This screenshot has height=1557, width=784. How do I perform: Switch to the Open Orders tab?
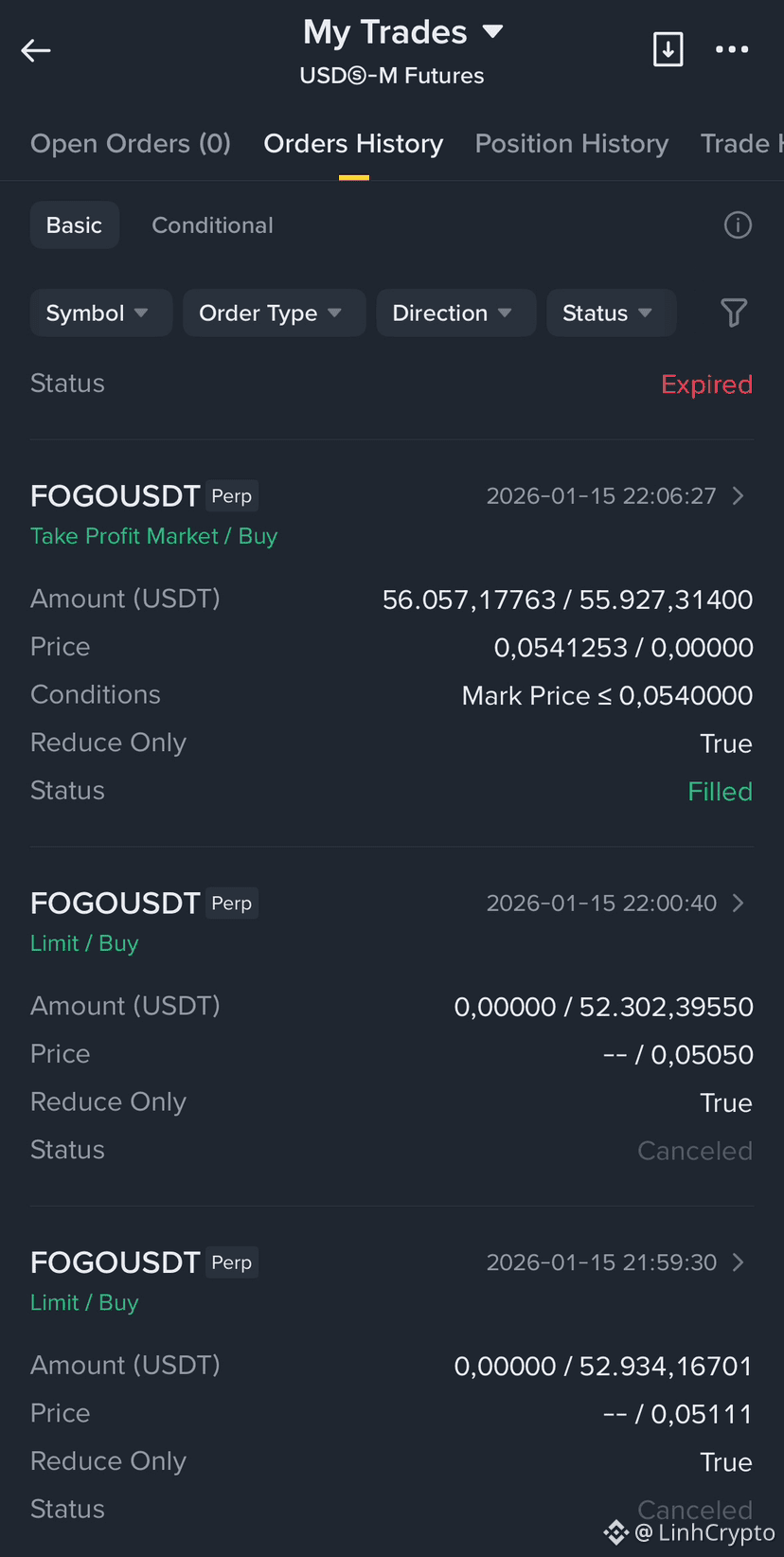point(131,143)
